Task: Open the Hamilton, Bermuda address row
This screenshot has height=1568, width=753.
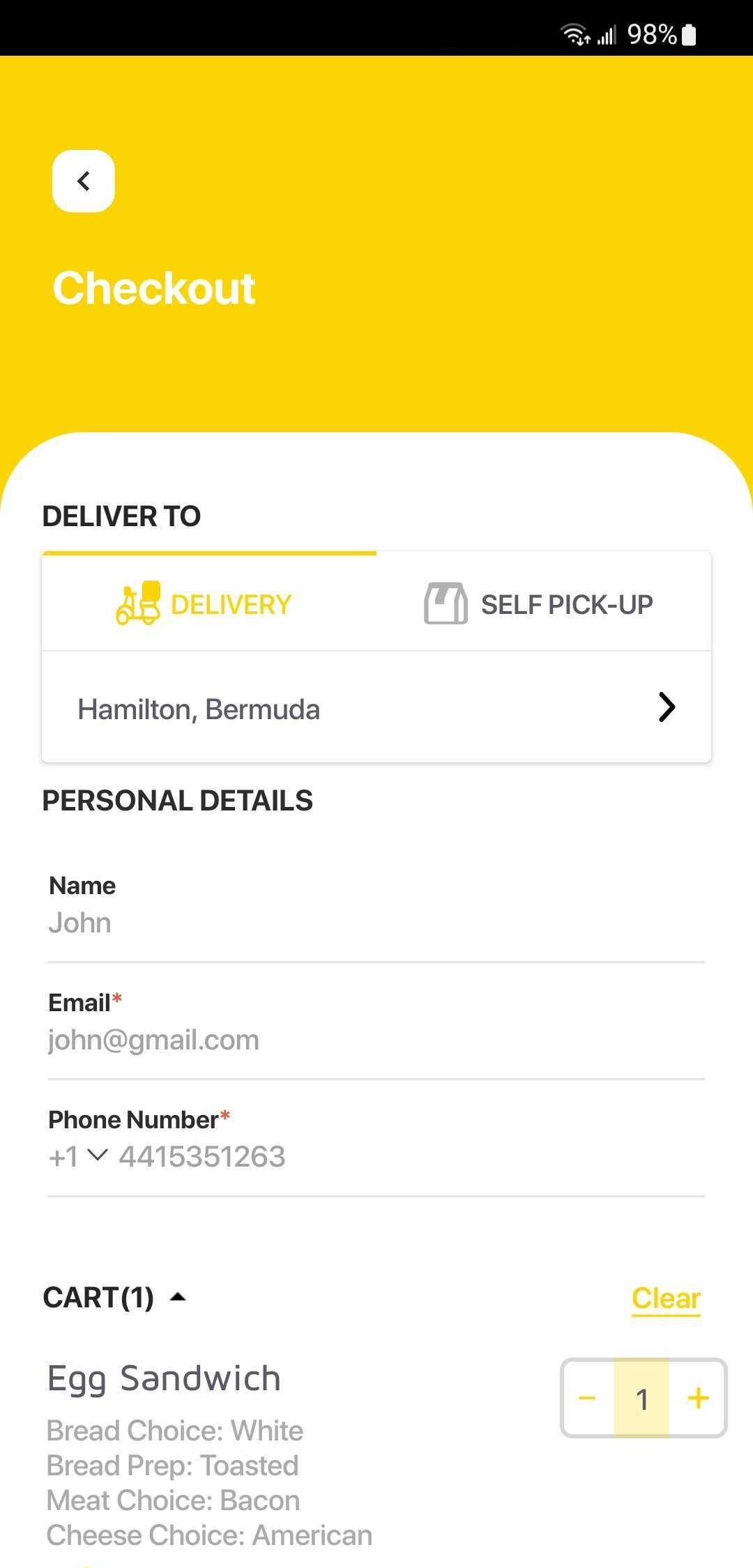Action: [x=376, y=707]
